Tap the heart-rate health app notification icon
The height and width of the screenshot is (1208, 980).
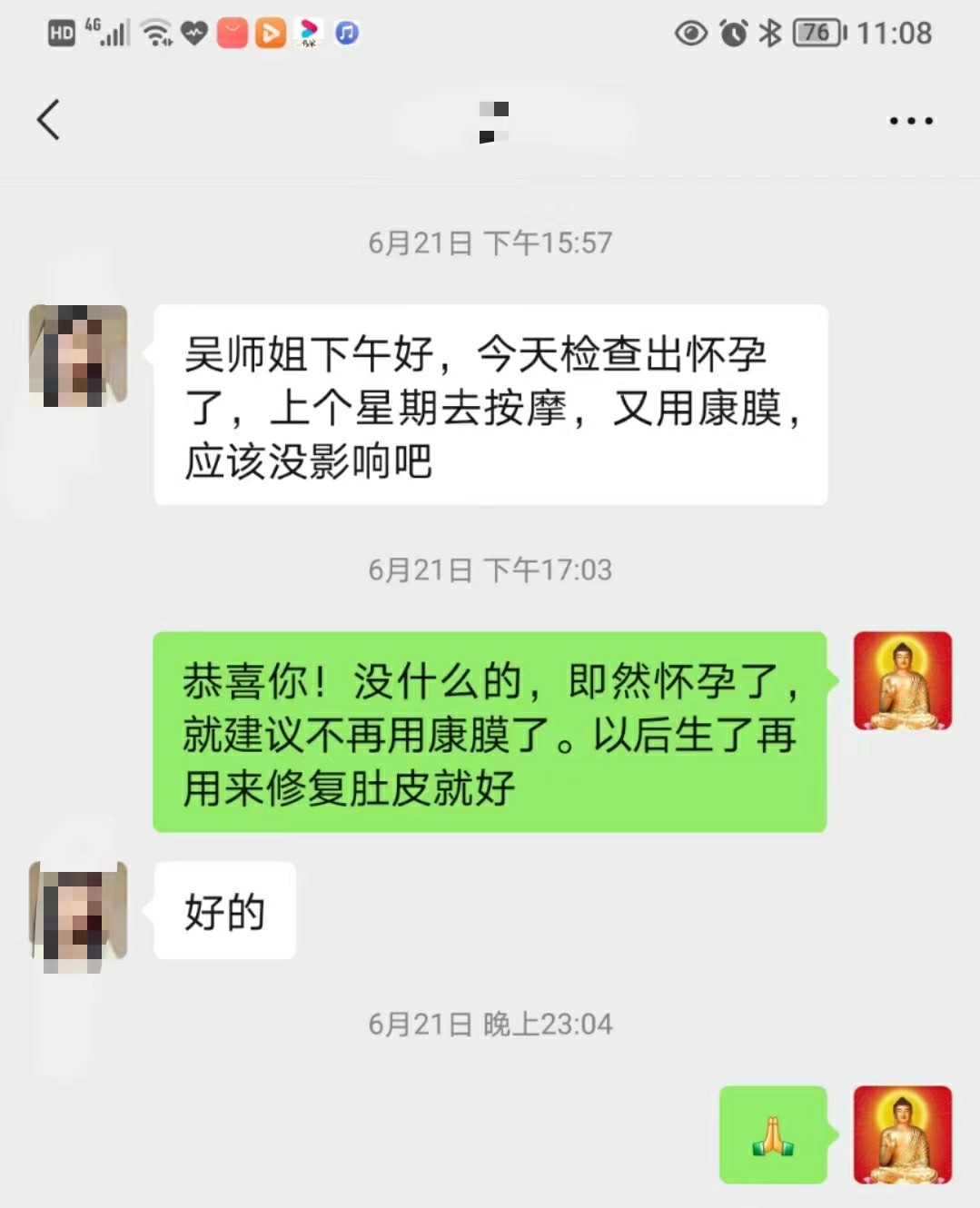[193, 32]
